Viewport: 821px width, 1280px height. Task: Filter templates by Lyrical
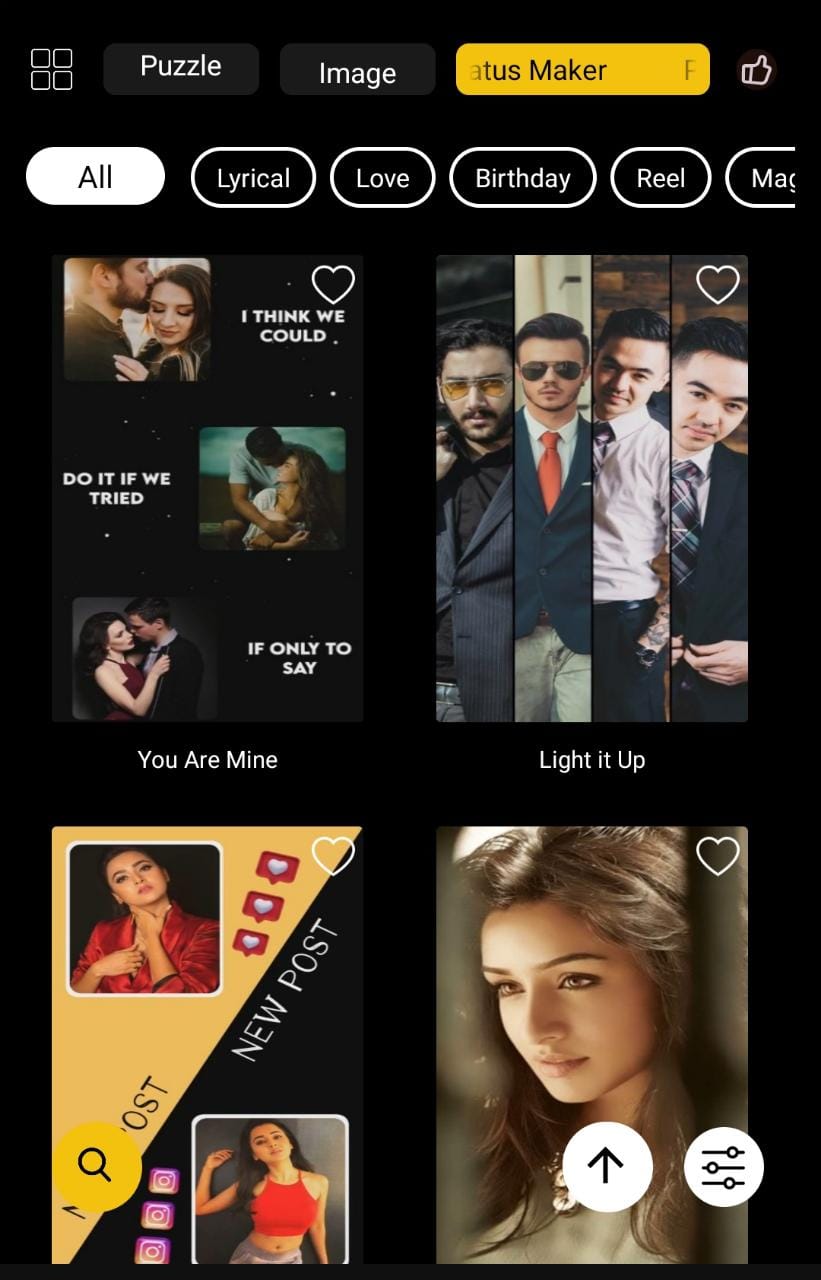coord(253,178)
